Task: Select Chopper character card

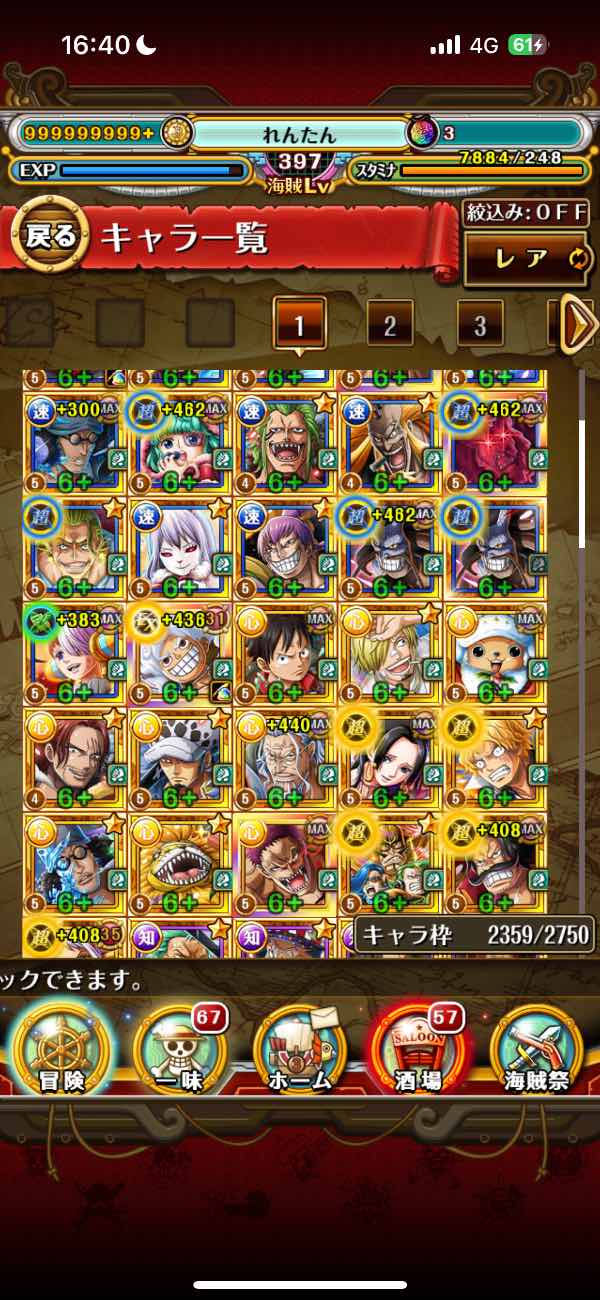Action: (x=495, y=653)
